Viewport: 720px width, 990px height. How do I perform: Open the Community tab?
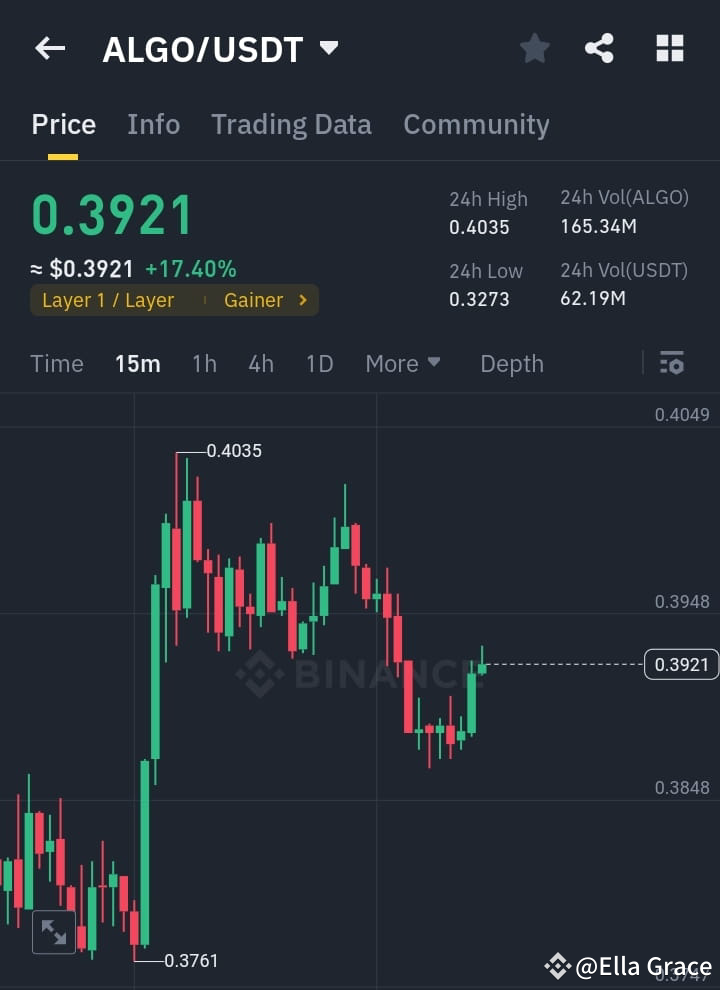click(476, 124)
